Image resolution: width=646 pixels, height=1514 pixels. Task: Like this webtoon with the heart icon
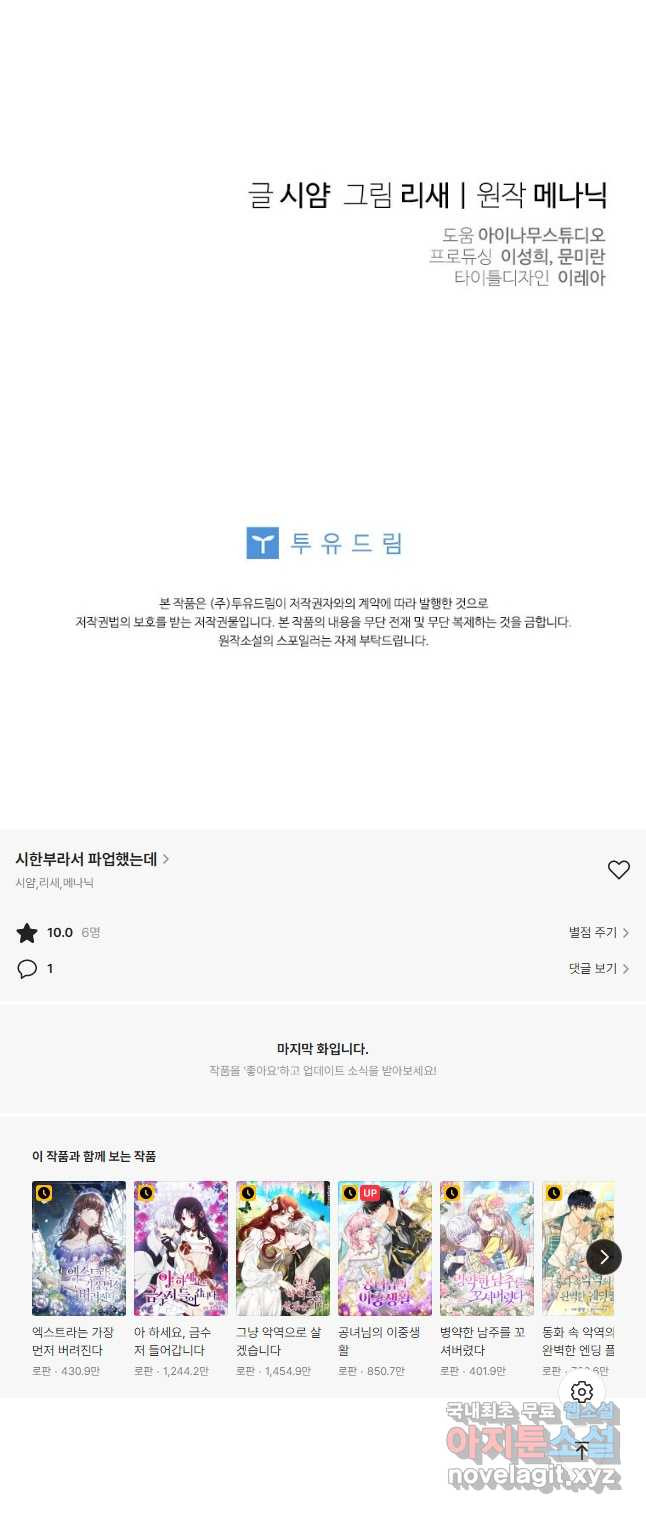pyautogui.click(x=619, y=870)
